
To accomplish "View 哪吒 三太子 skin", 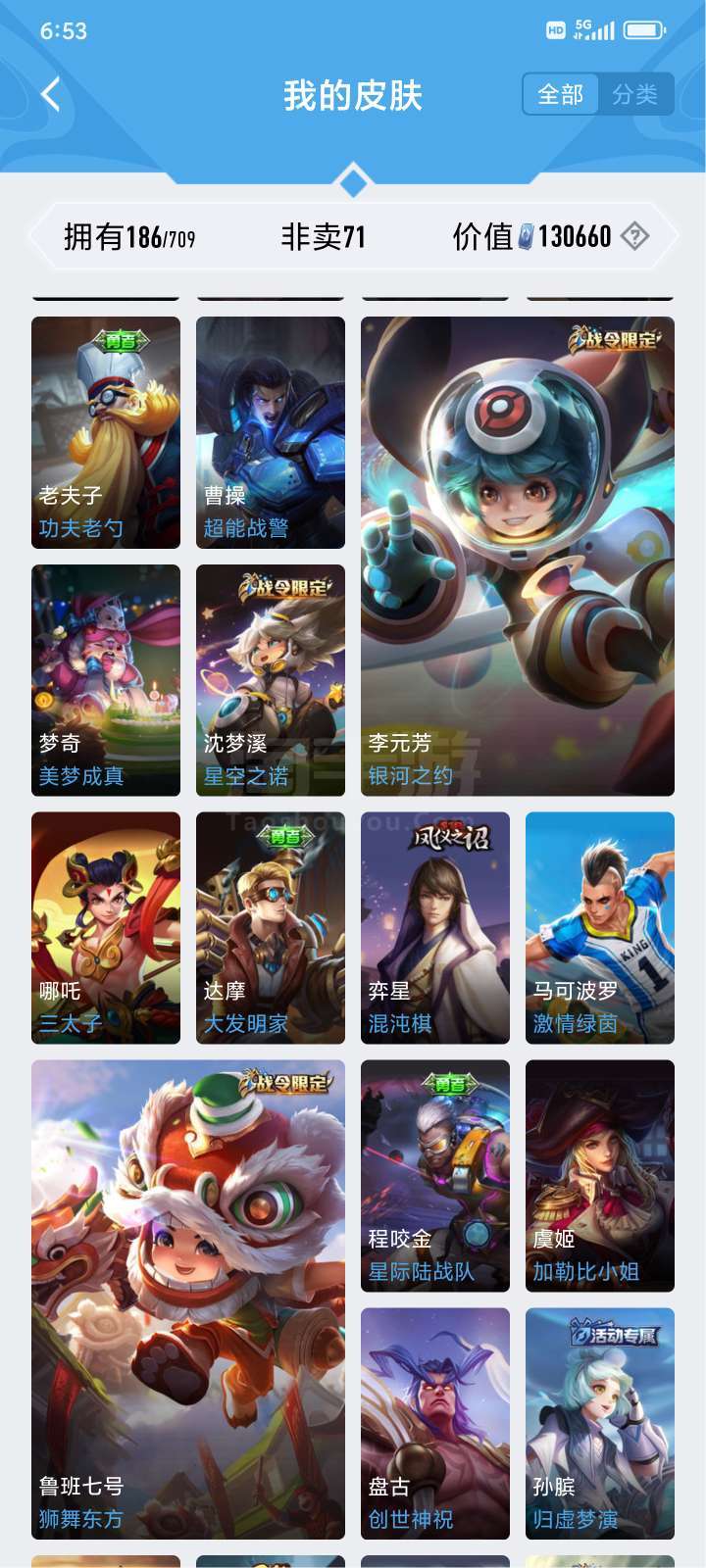I will click(106, 928).
